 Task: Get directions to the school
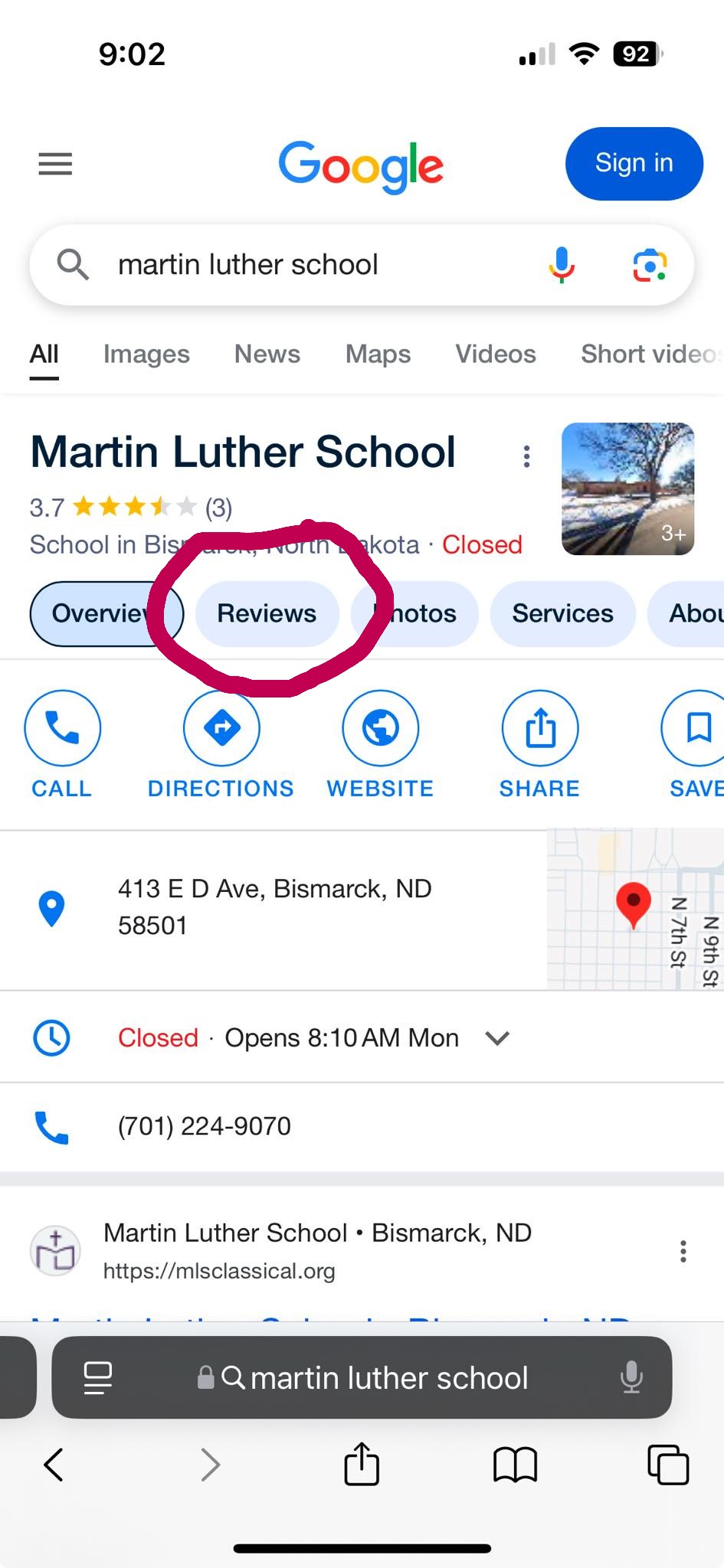coord(221,729)
